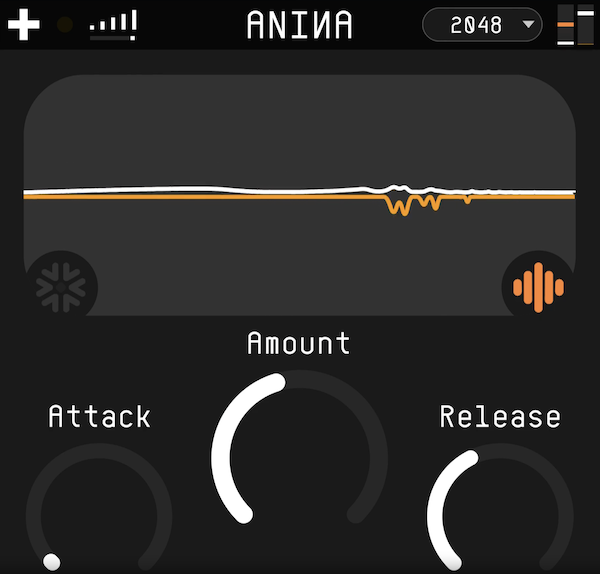
Task: Toggle the orange waveform button
Action: (538, 286)
